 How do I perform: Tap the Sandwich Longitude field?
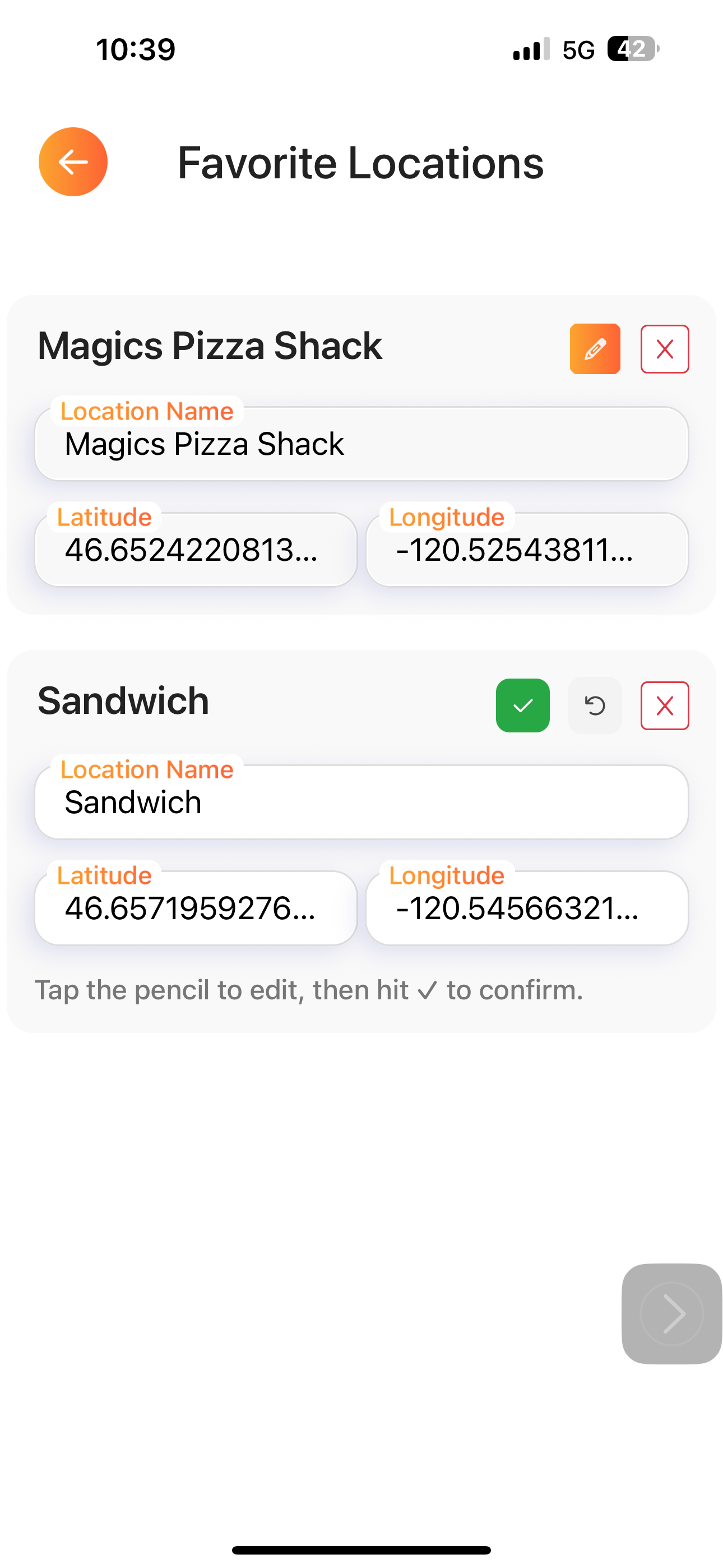[x=527, y=908]
